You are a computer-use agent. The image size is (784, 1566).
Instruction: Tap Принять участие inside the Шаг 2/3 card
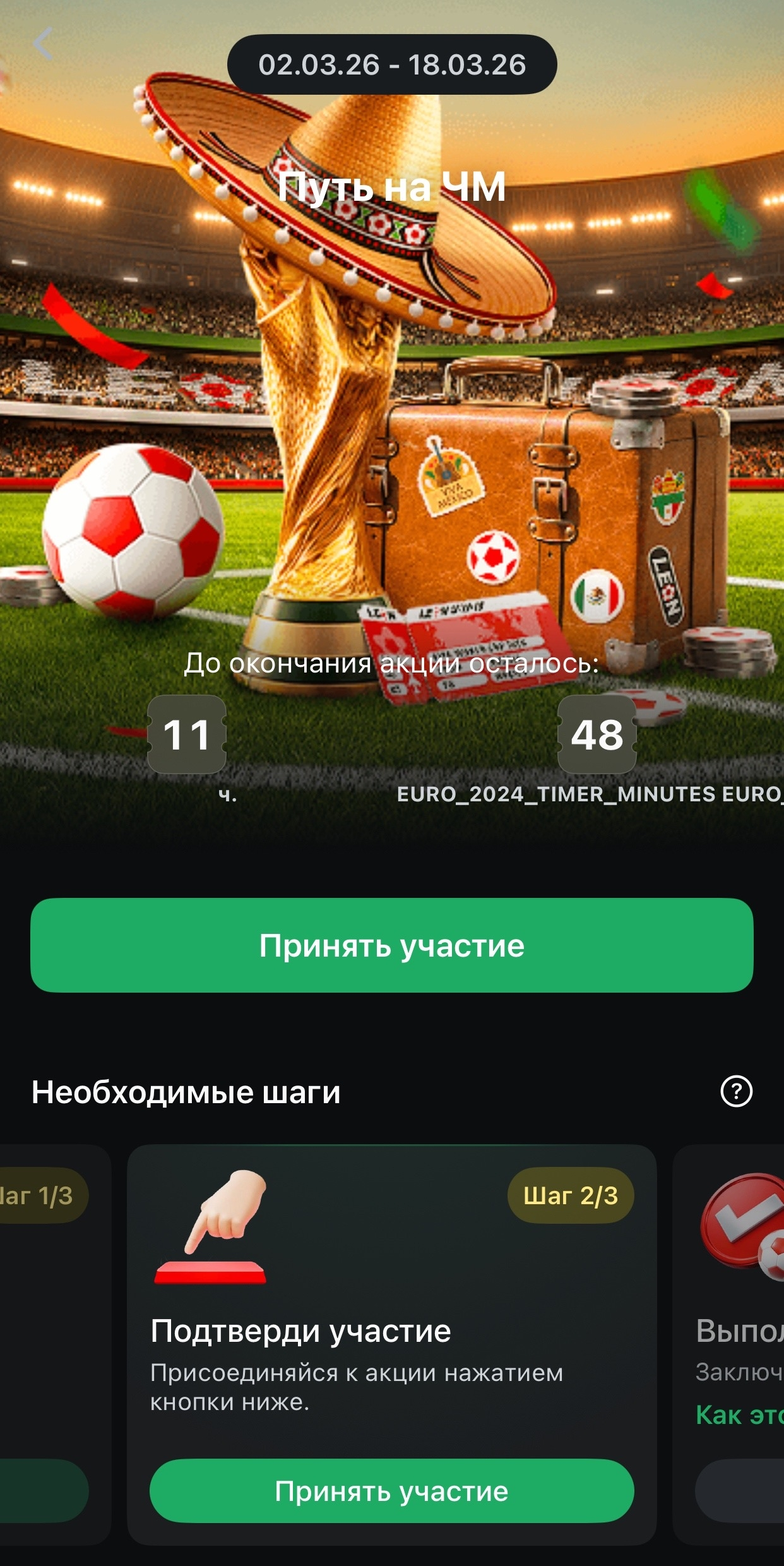[391, 1491]
